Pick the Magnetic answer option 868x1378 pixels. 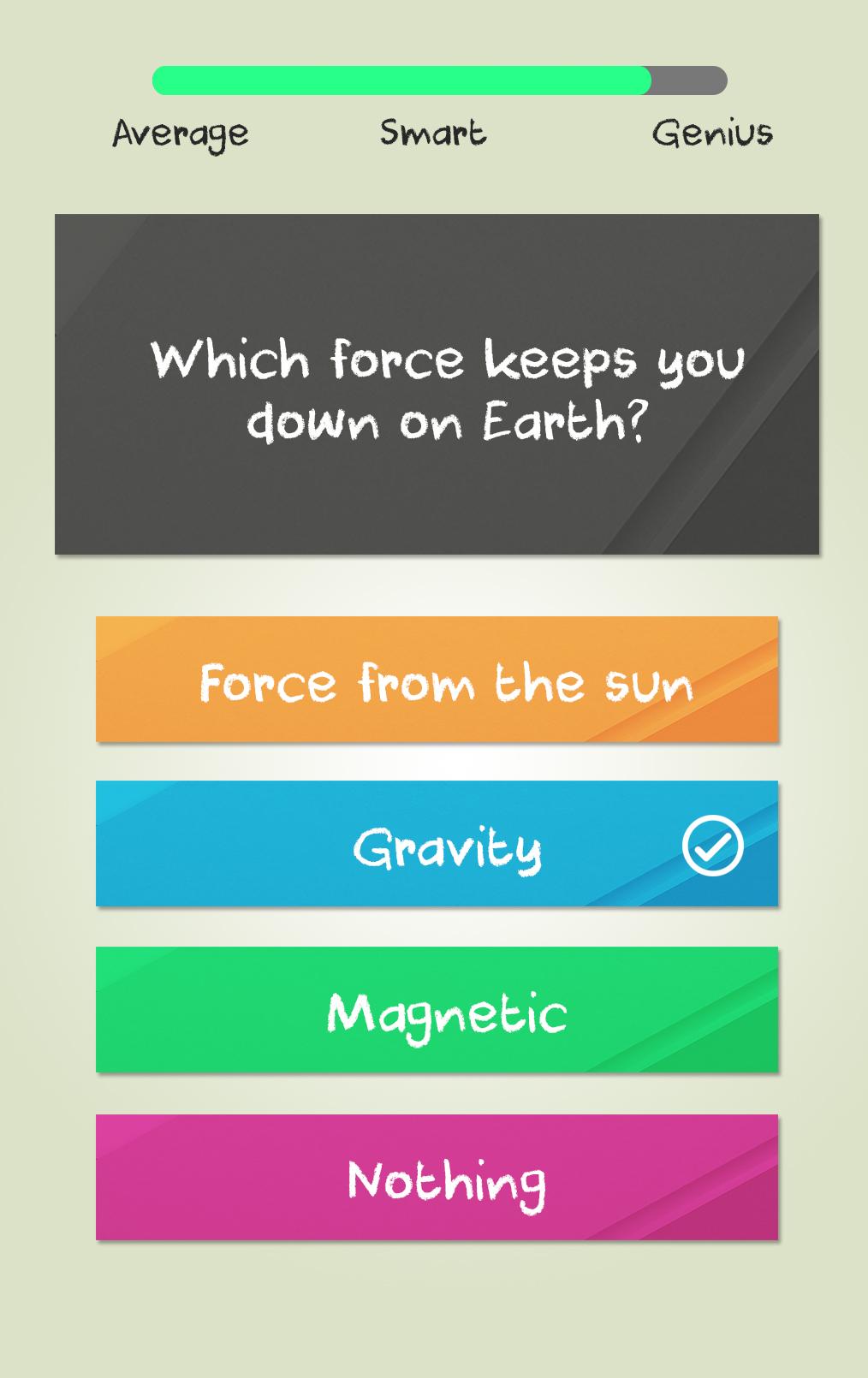[x=437, y=1010]
